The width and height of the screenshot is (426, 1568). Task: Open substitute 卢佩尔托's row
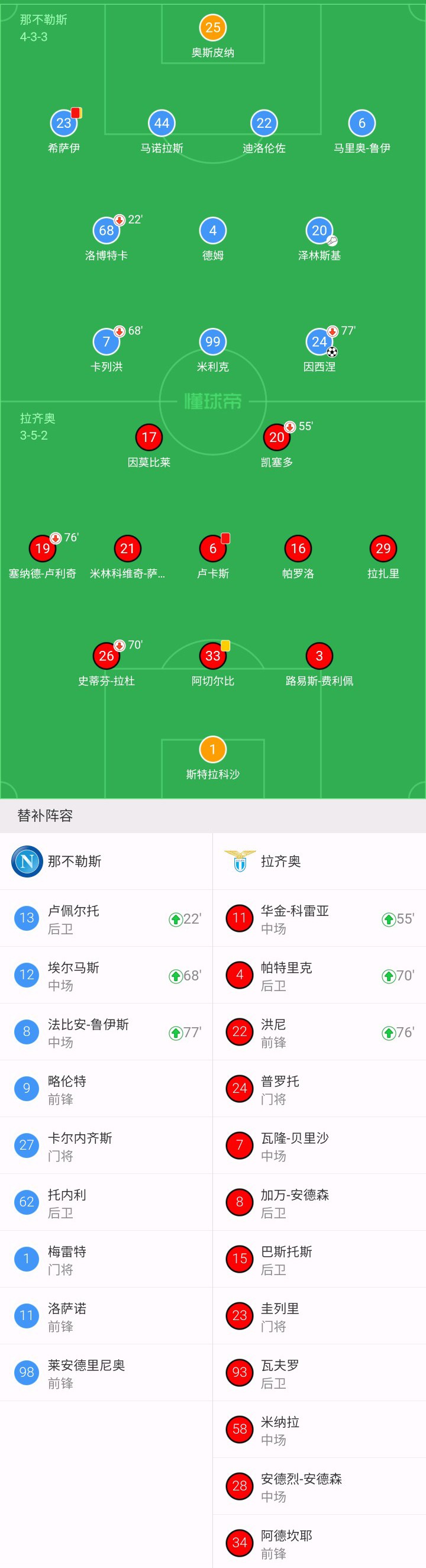click(106, 918)
